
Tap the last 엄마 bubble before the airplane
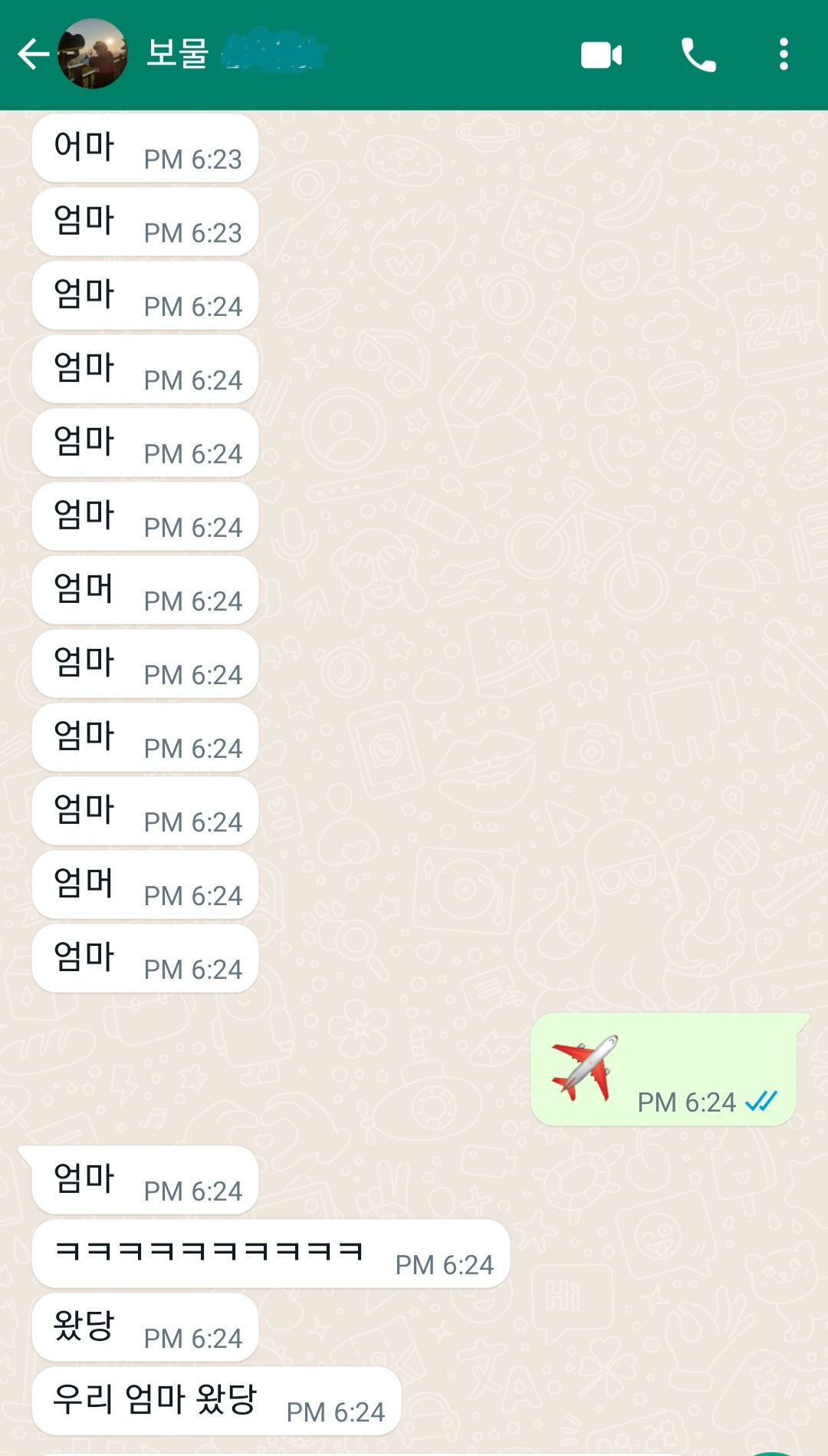click(x=144, y=958)
